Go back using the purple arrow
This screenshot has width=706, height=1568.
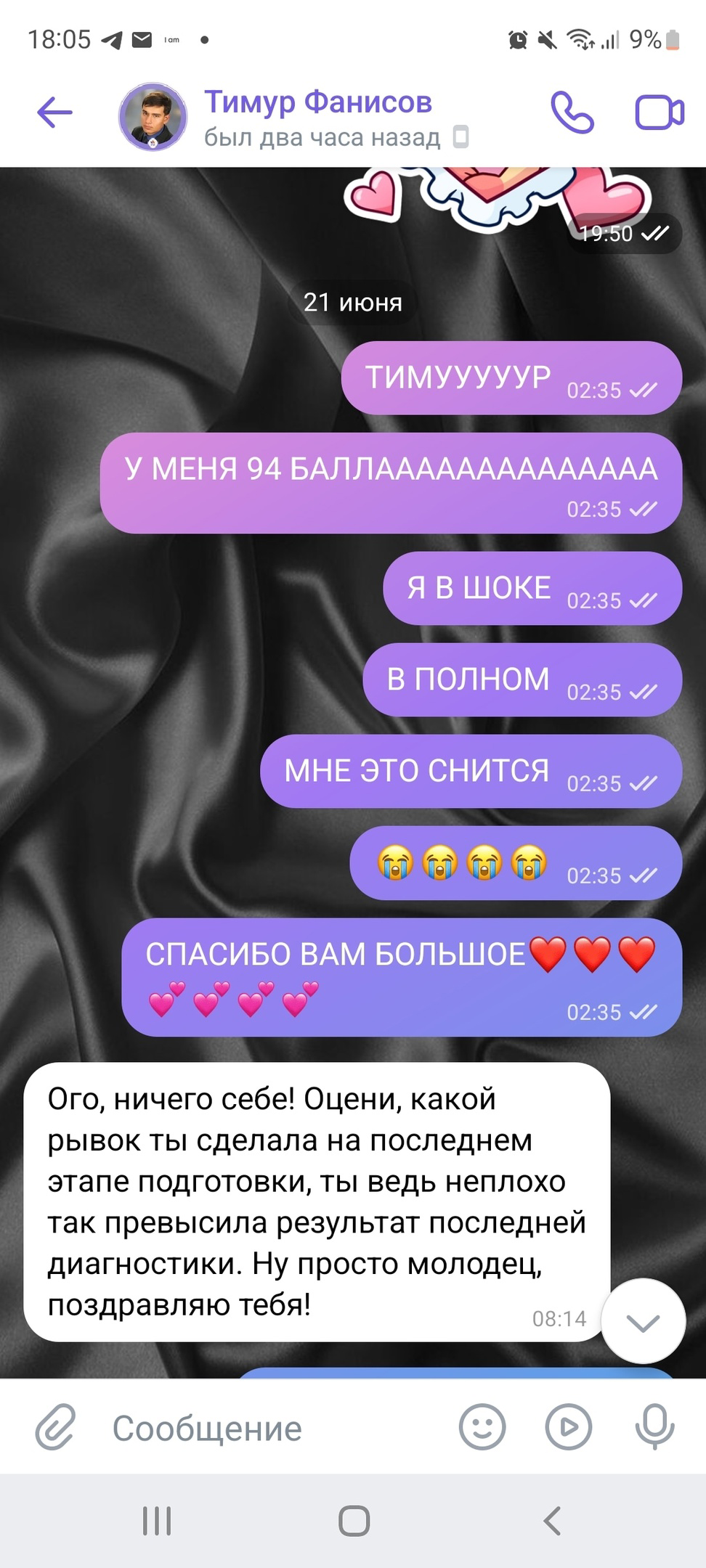click(54, 113)
